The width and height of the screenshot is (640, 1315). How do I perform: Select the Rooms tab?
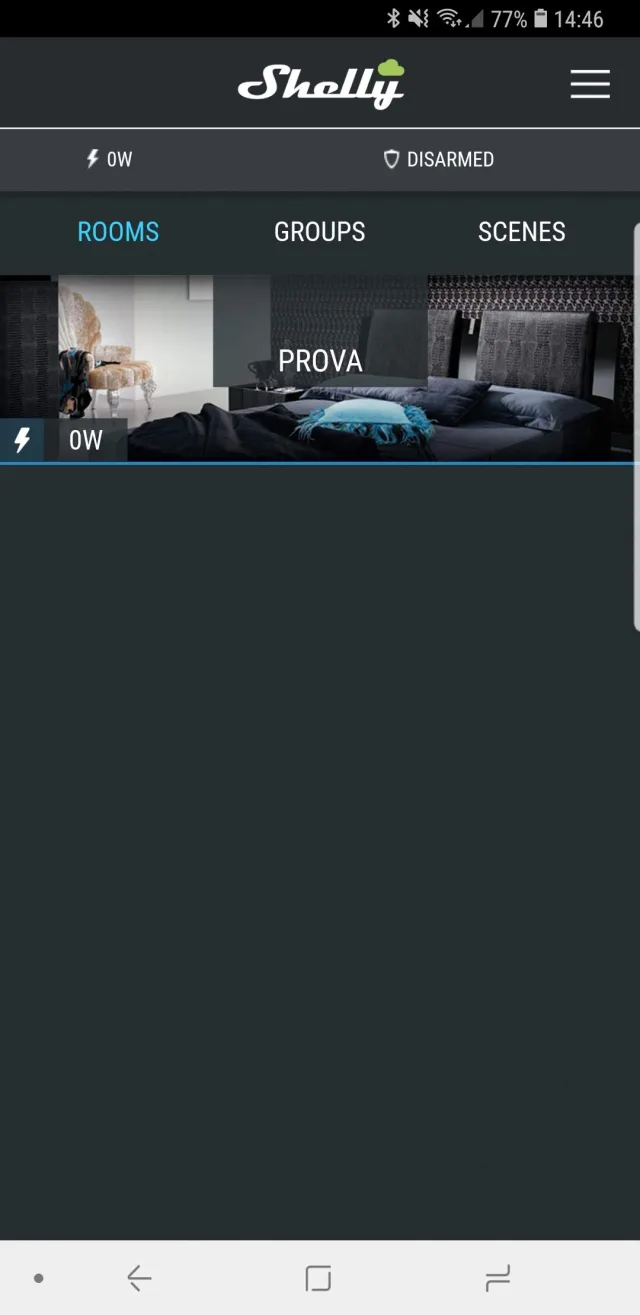point(118,232)
